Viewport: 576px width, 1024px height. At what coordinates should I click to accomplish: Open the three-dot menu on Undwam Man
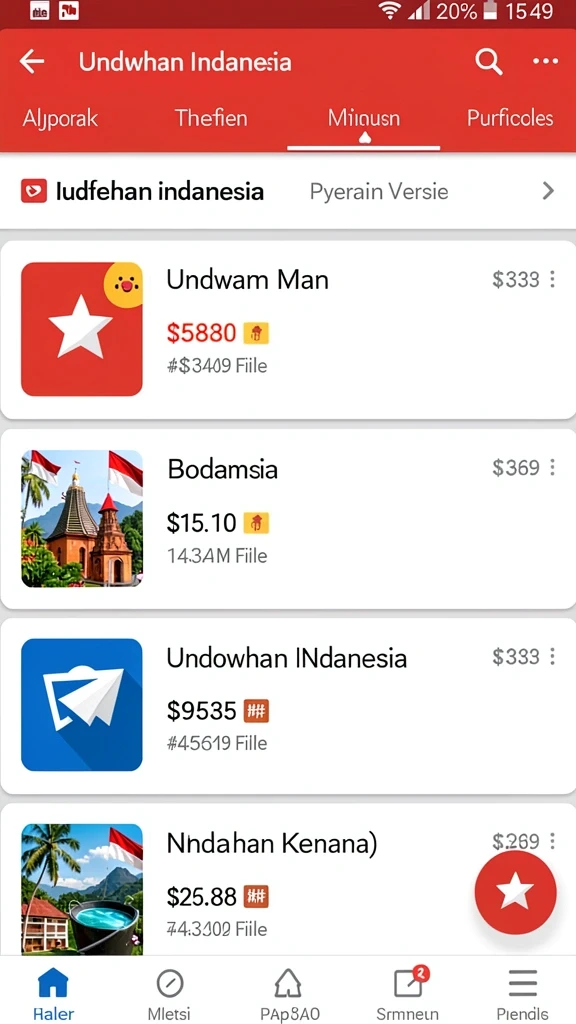click(552, 280)
